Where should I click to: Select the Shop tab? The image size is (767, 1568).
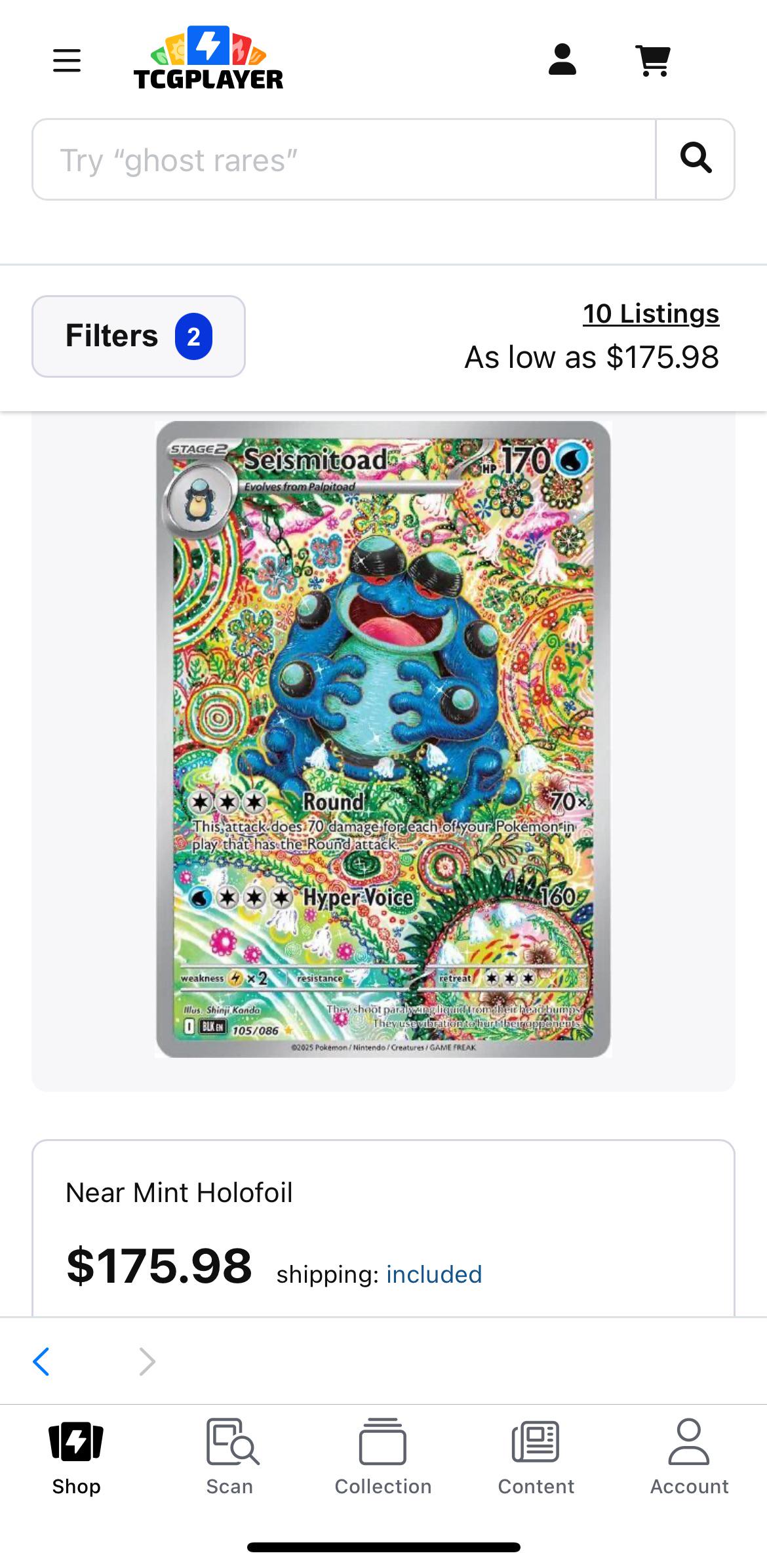click(x=77, y=1456)
